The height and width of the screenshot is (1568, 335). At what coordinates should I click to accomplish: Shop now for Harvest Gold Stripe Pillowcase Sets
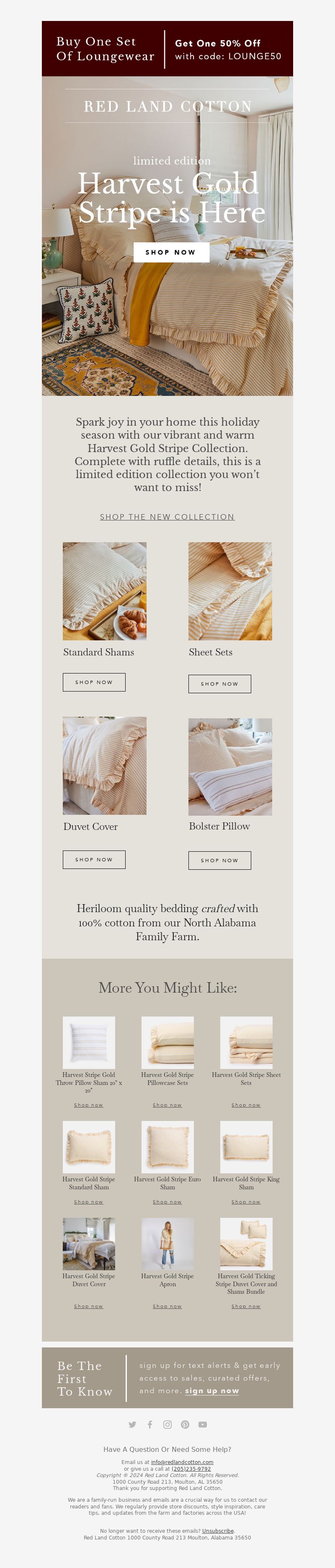pos(167,1105)
